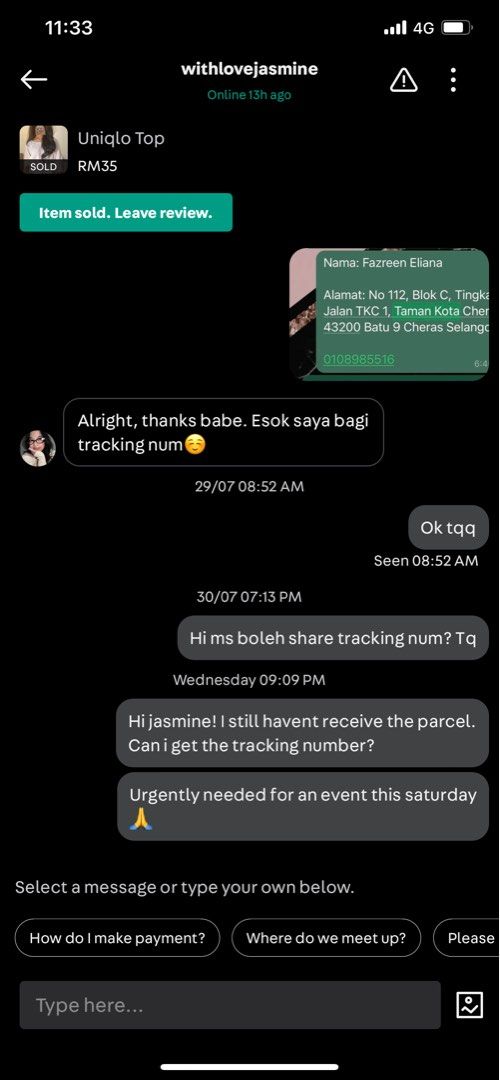
Task: Open the report warning triangle icon
Action: click(404, 80)
